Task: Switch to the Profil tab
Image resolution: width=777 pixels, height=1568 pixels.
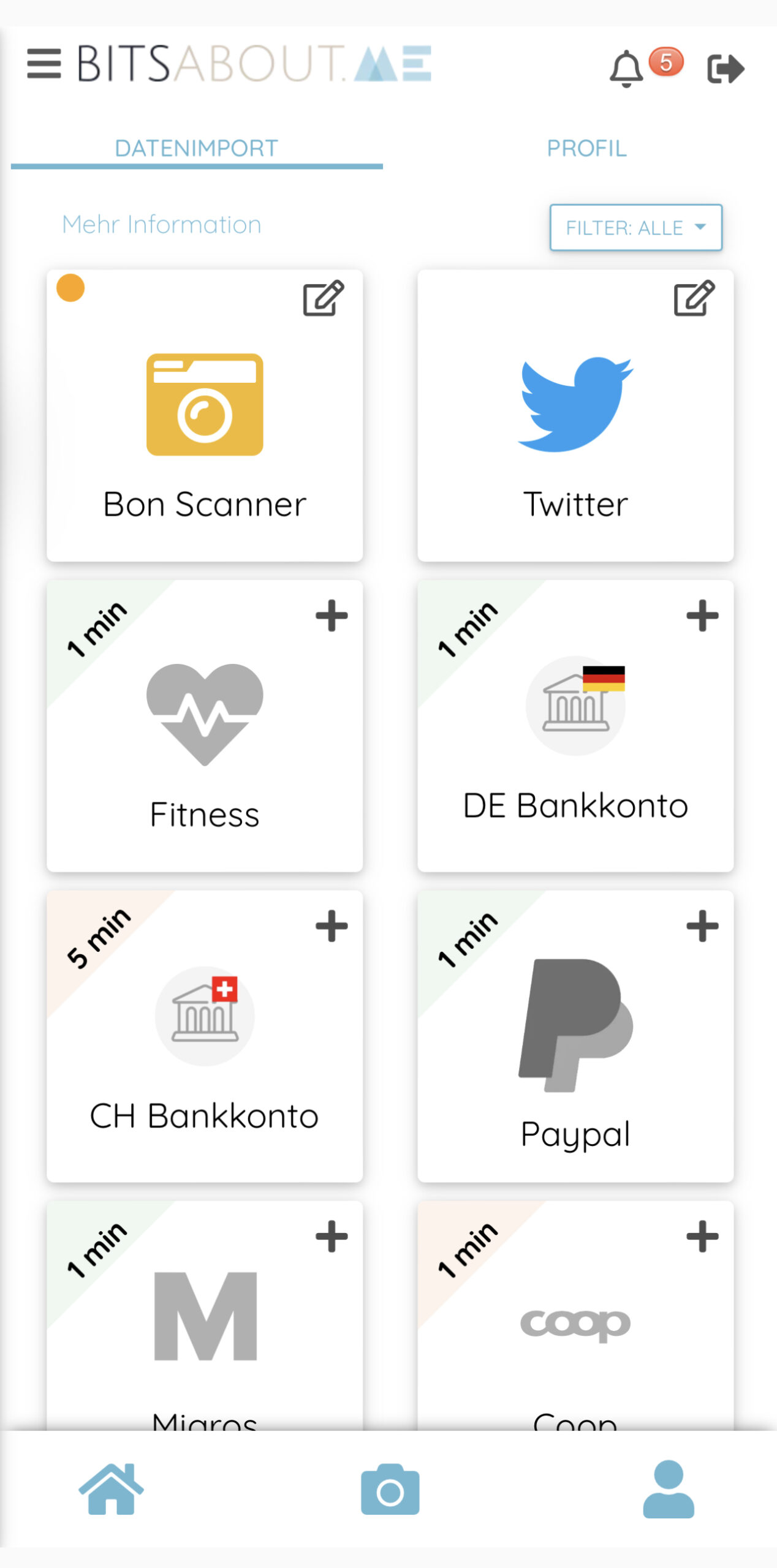Action: pos(586,148)
